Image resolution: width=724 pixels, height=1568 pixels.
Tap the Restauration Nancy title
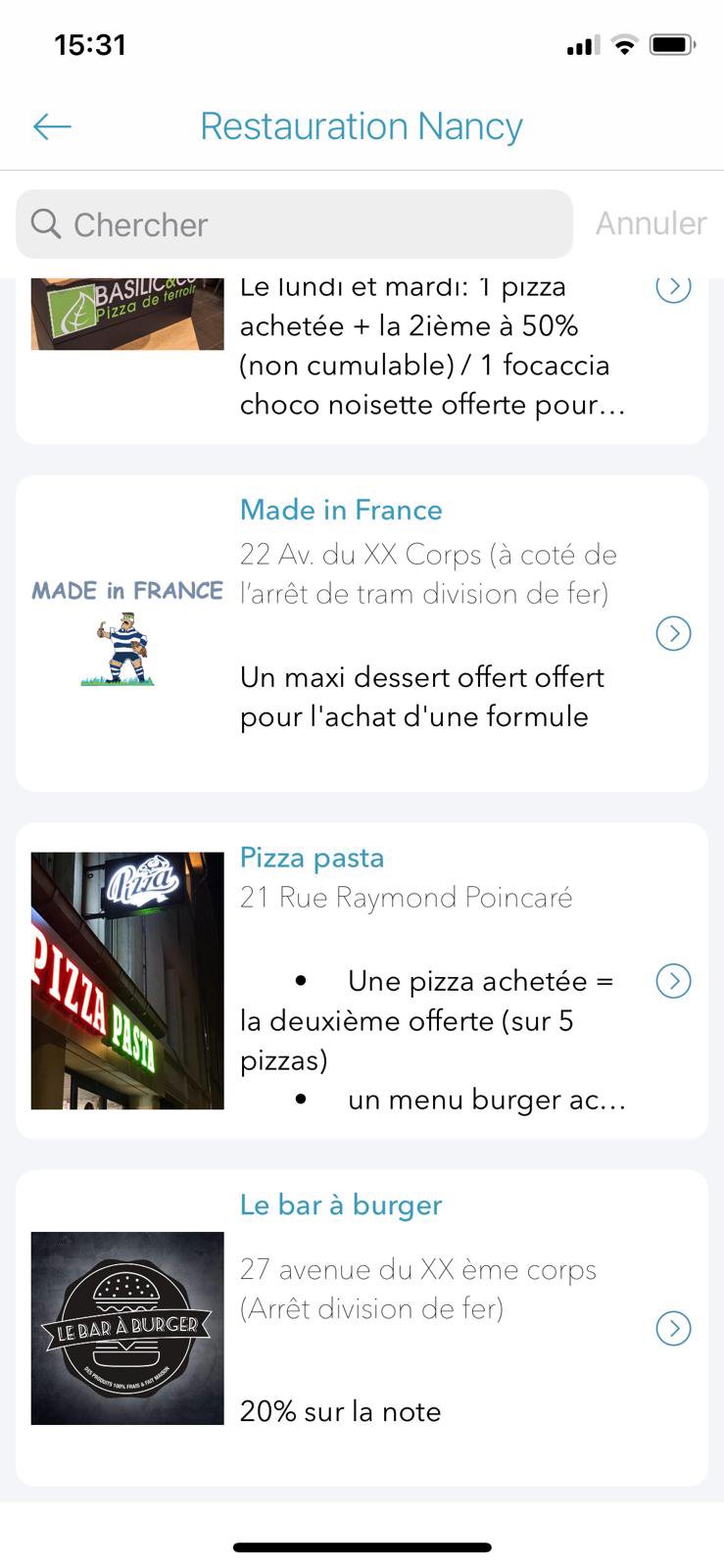pos(362,126)
